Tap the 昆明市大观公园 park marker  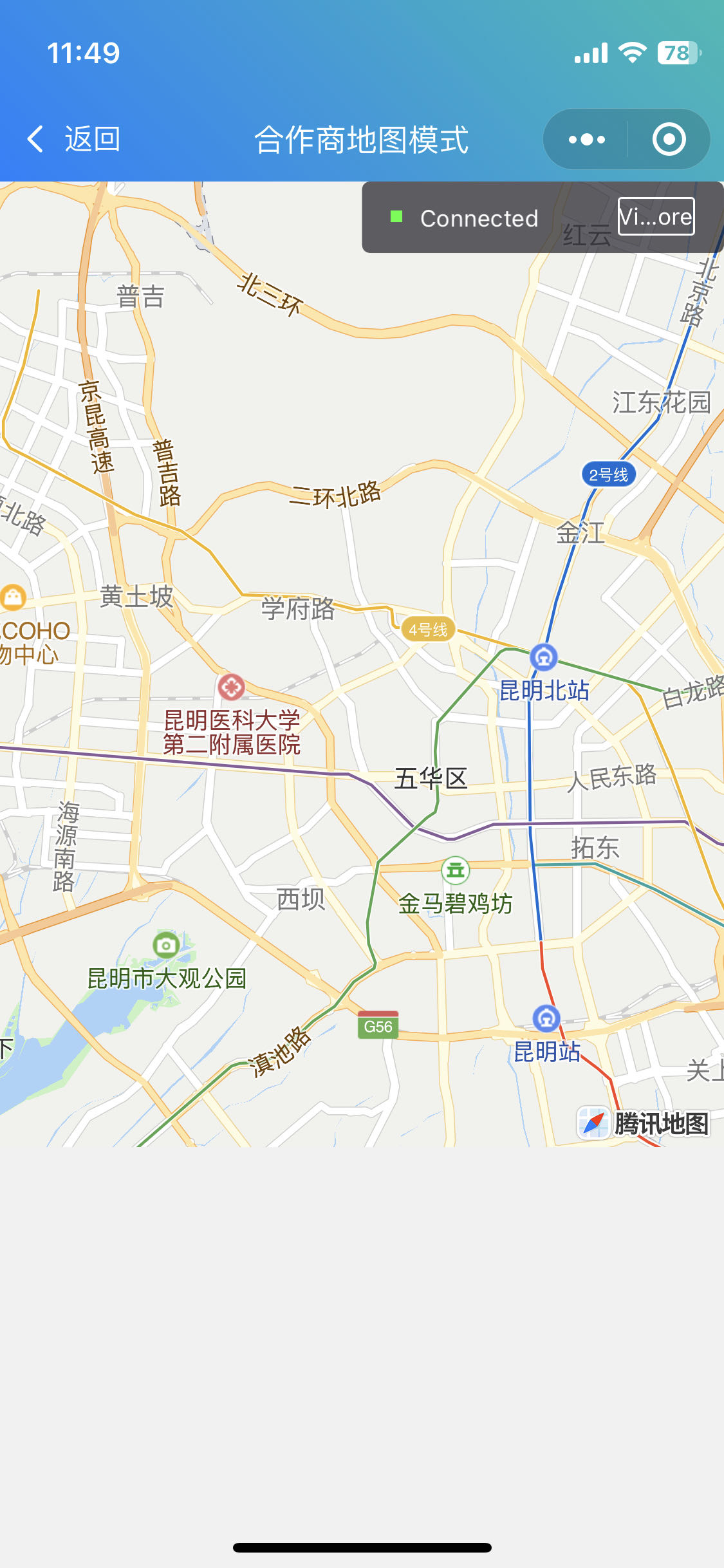tap(166, 945)
